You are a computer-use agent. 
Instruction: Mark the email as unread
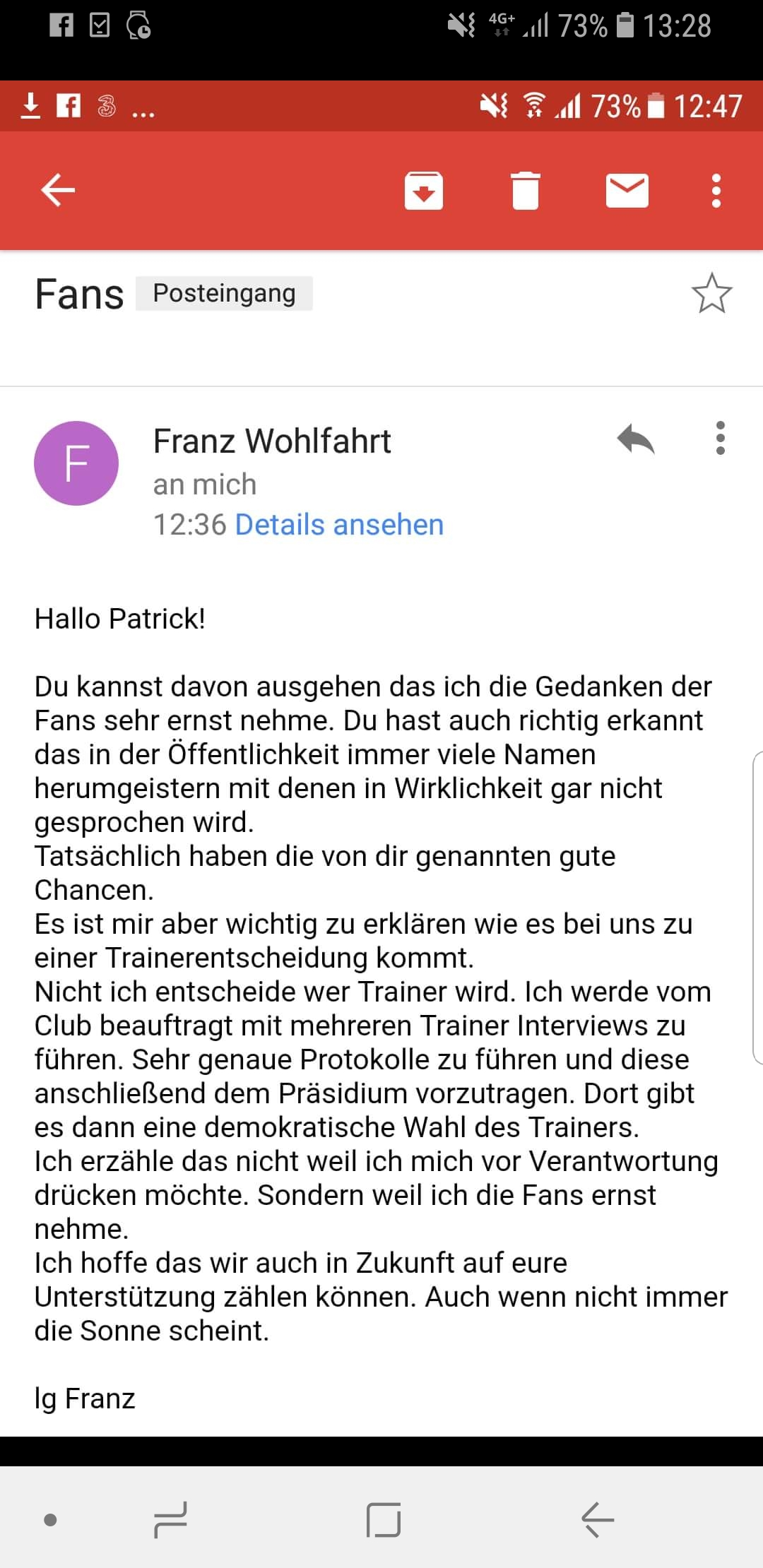[627, 191]
